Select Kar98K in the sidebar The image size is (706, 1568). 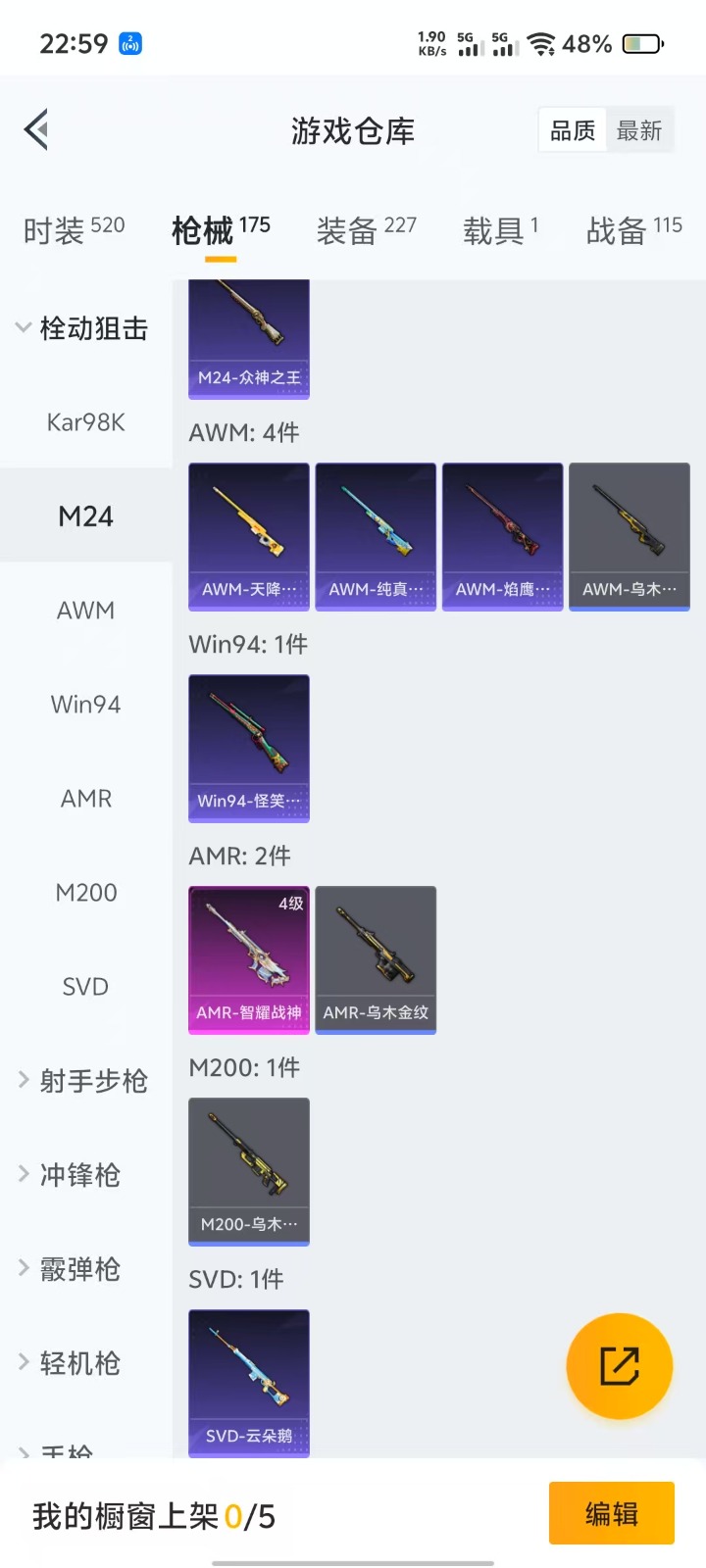pos(86,422)
